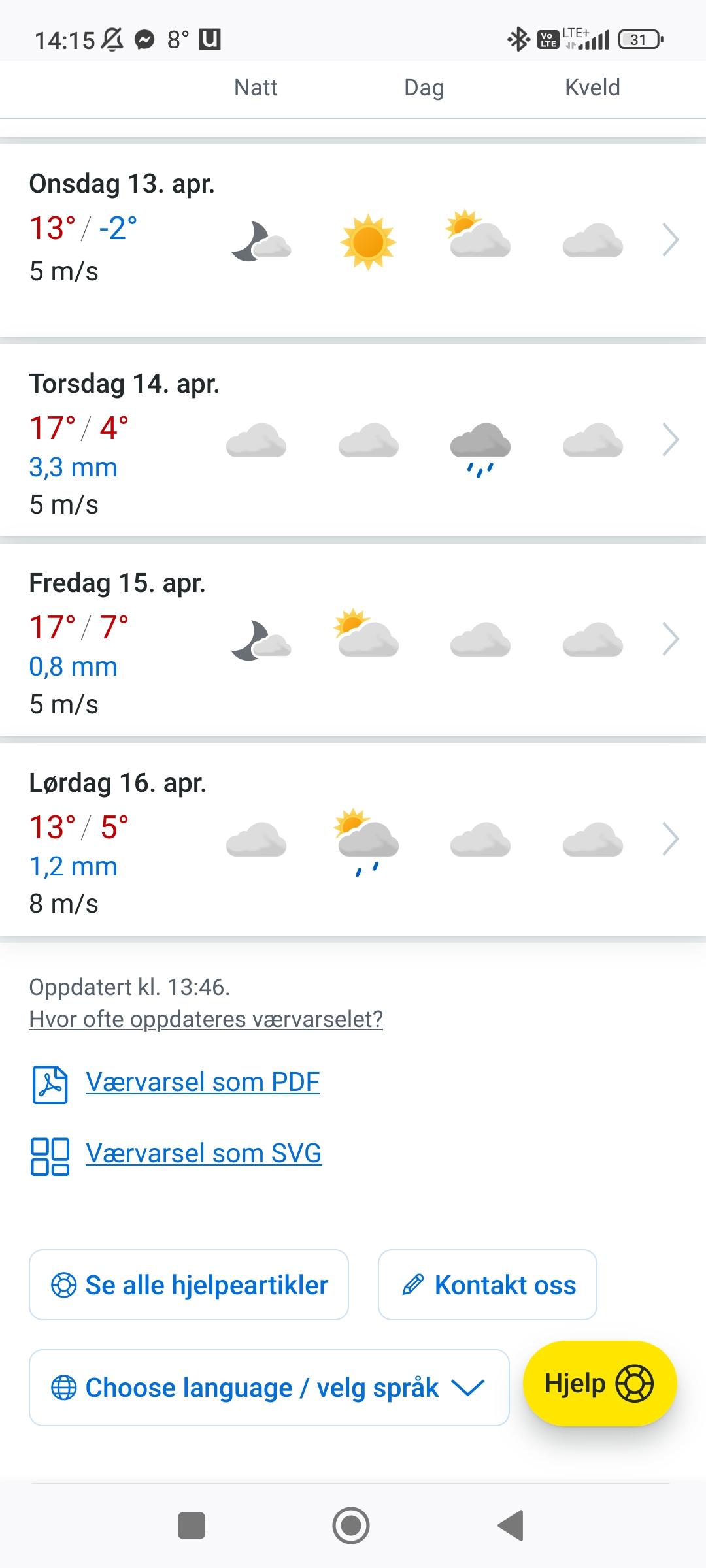This screenshot has height=1568, width=706.
Task: Open Værvarsel som SVG link
Action: 203,1154
